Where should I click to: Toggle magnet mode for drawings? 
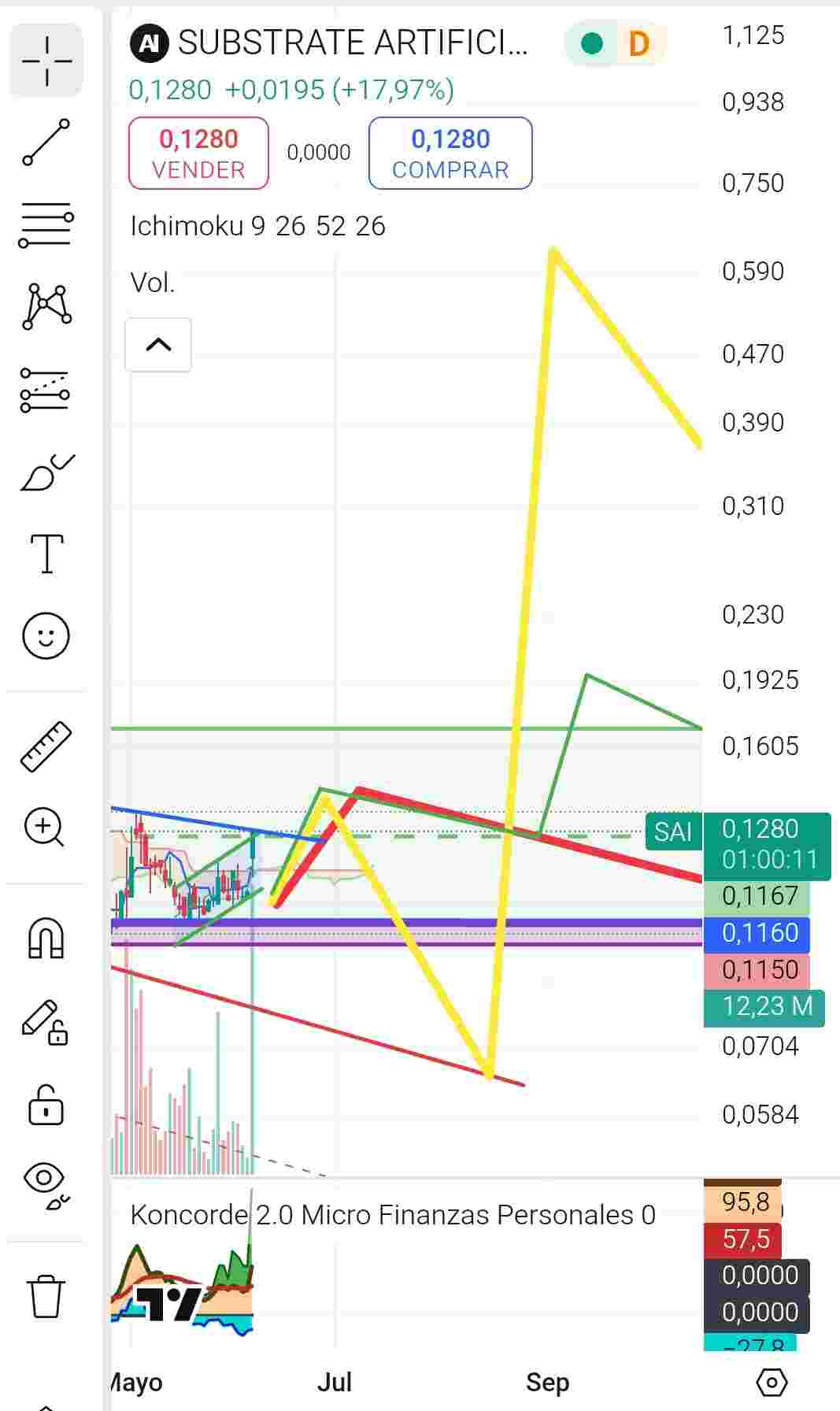[x=46, y=938]
